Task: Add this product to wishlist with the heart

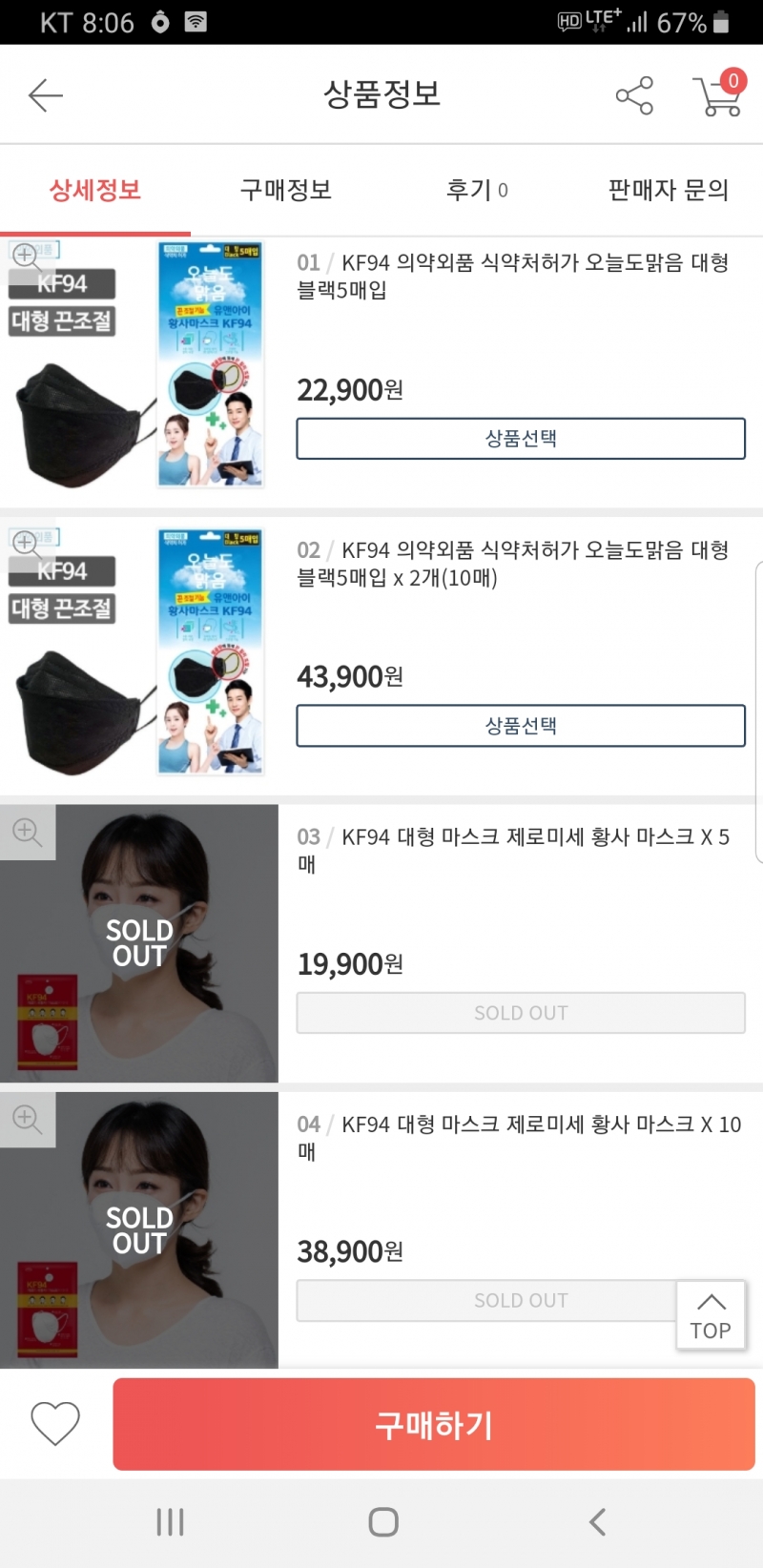Action: (55, 1424)
